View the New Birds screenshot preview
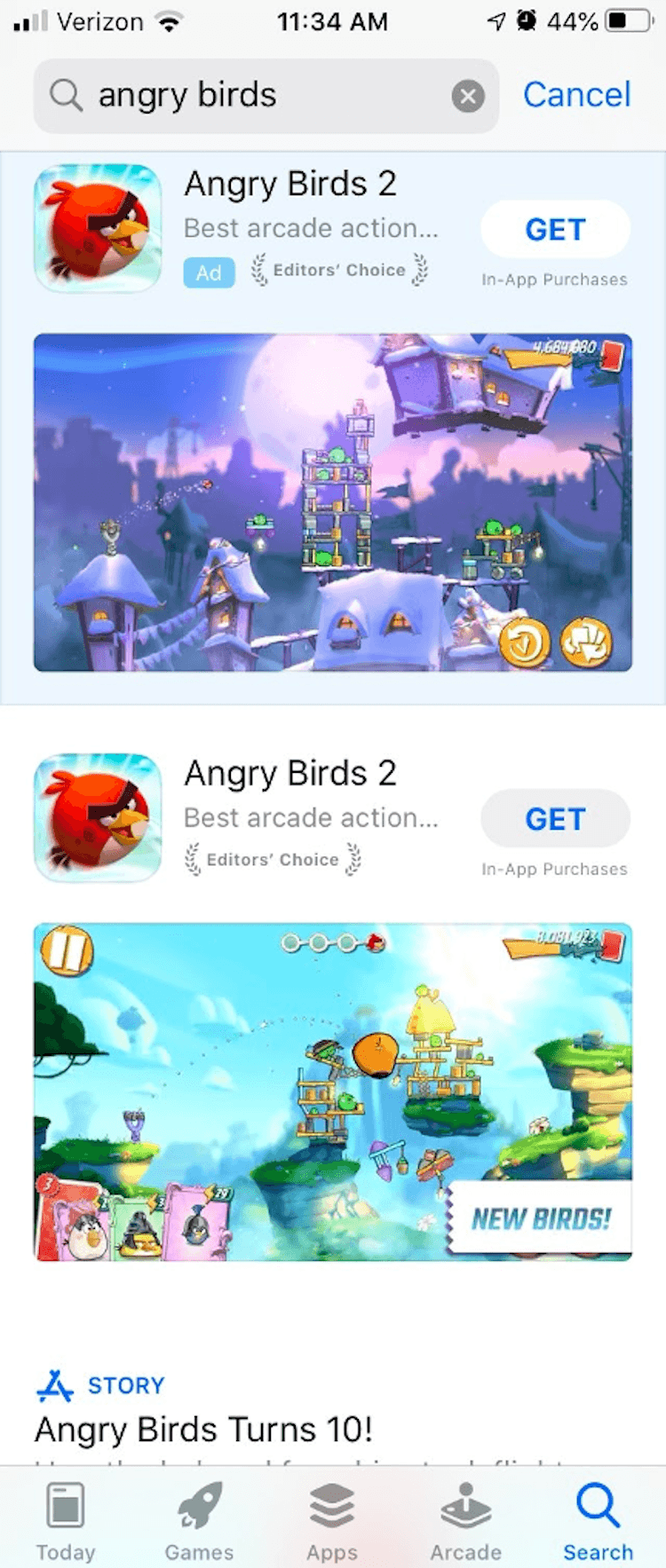The width and height of the screenshot is (666, 1568). 333,1091
